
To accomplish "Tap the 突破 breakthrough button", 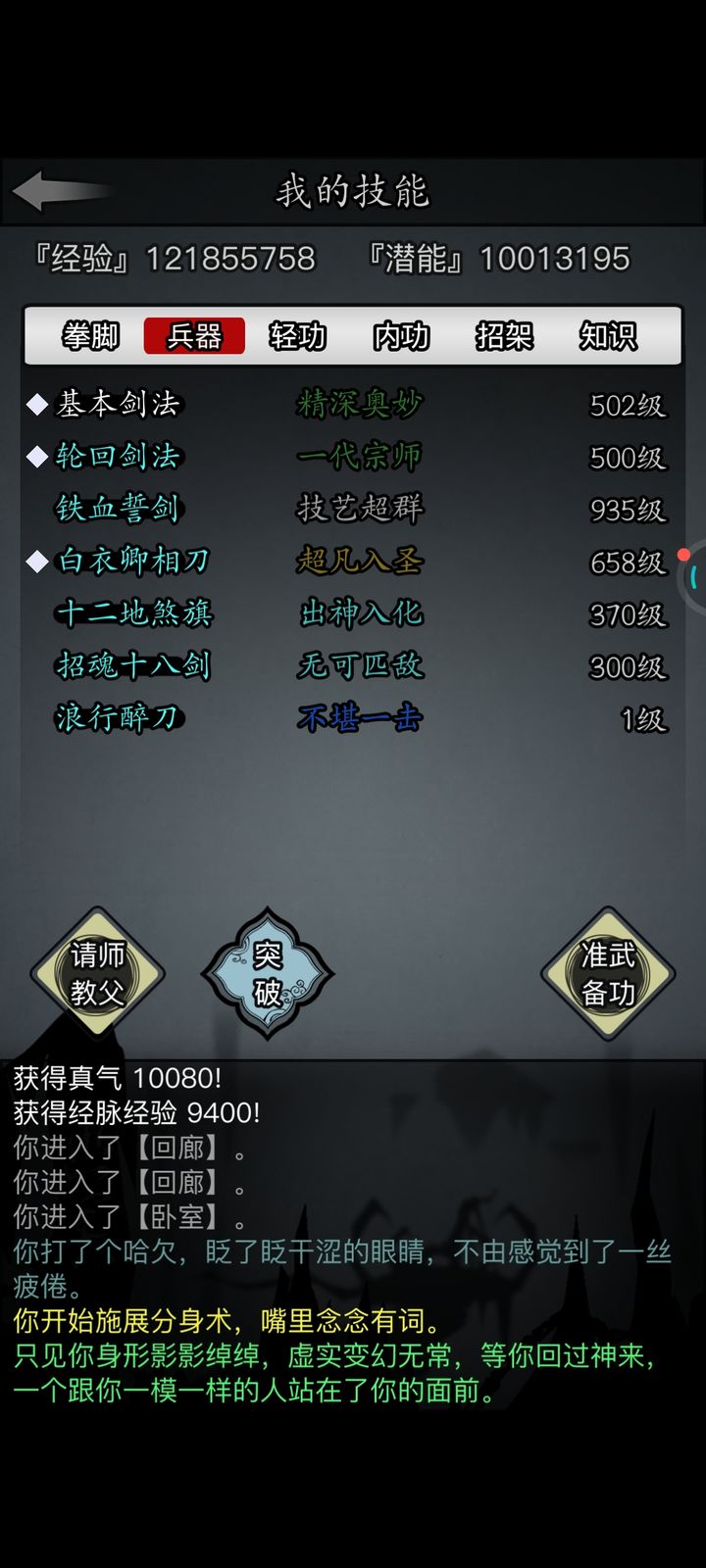I will [x=268, y=973].
